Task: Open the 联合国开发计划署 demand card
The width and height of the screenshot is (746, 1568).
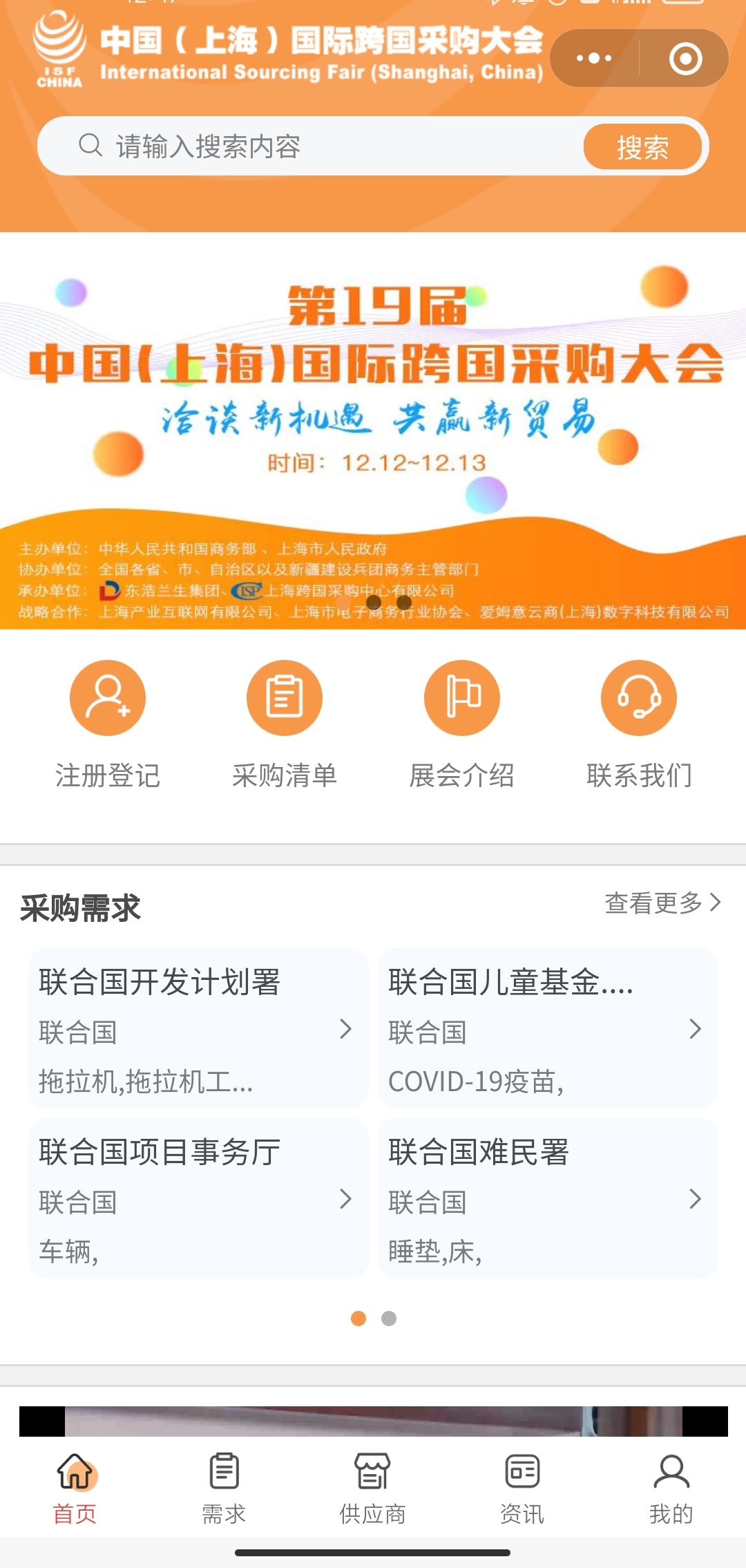Action: 199,1028
